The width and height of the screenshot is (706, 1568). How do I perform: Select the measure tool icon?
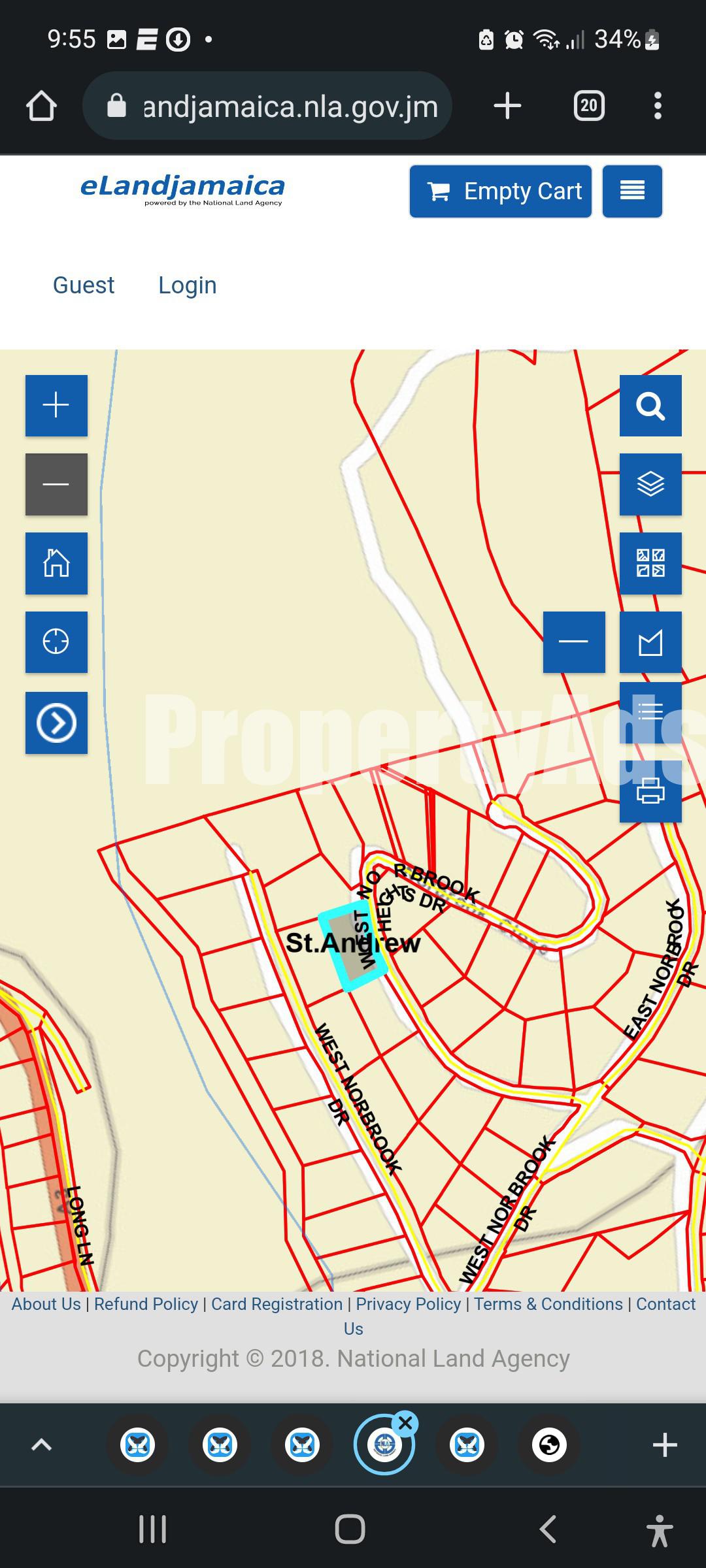tap(650, 642)
